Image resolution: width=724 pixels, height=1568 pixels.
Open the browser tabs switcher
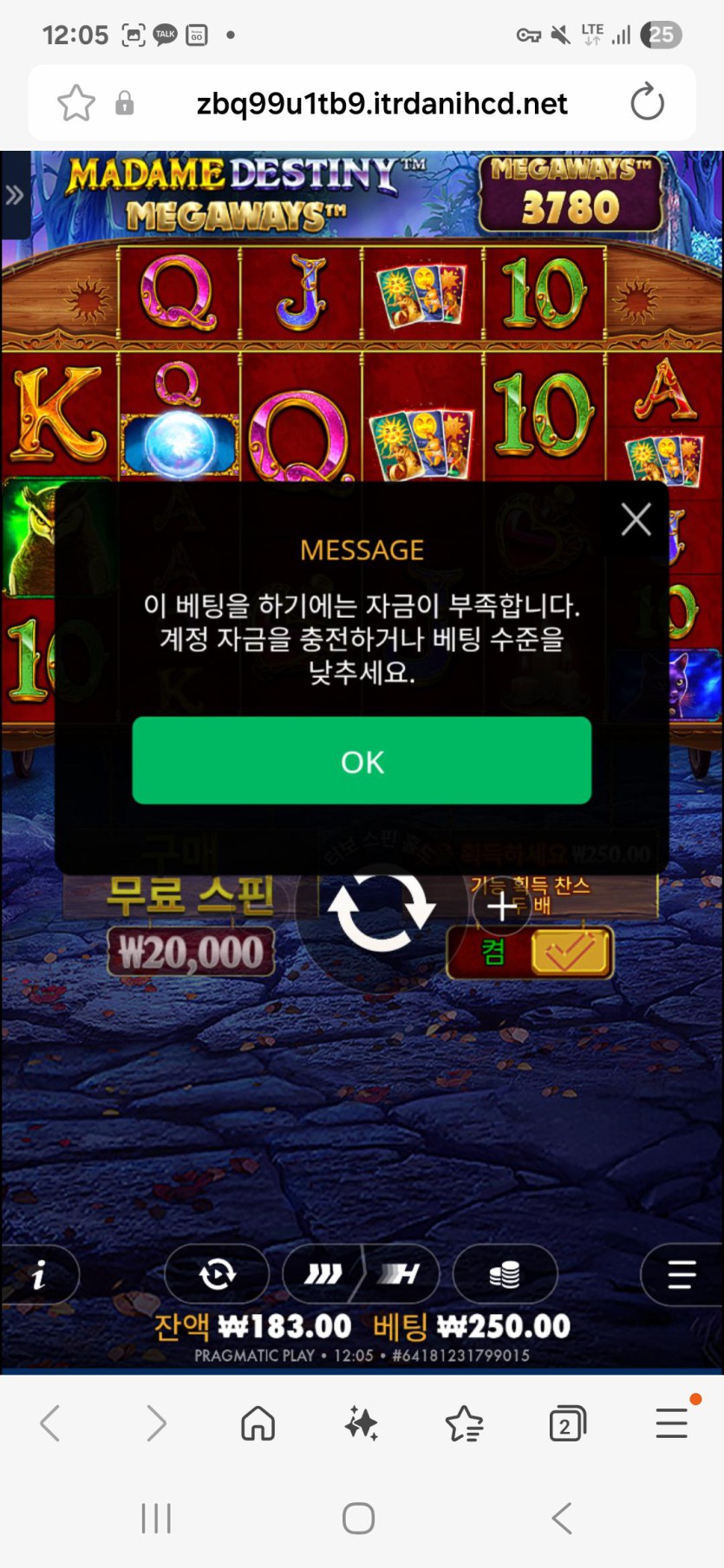coord(567,1423)
